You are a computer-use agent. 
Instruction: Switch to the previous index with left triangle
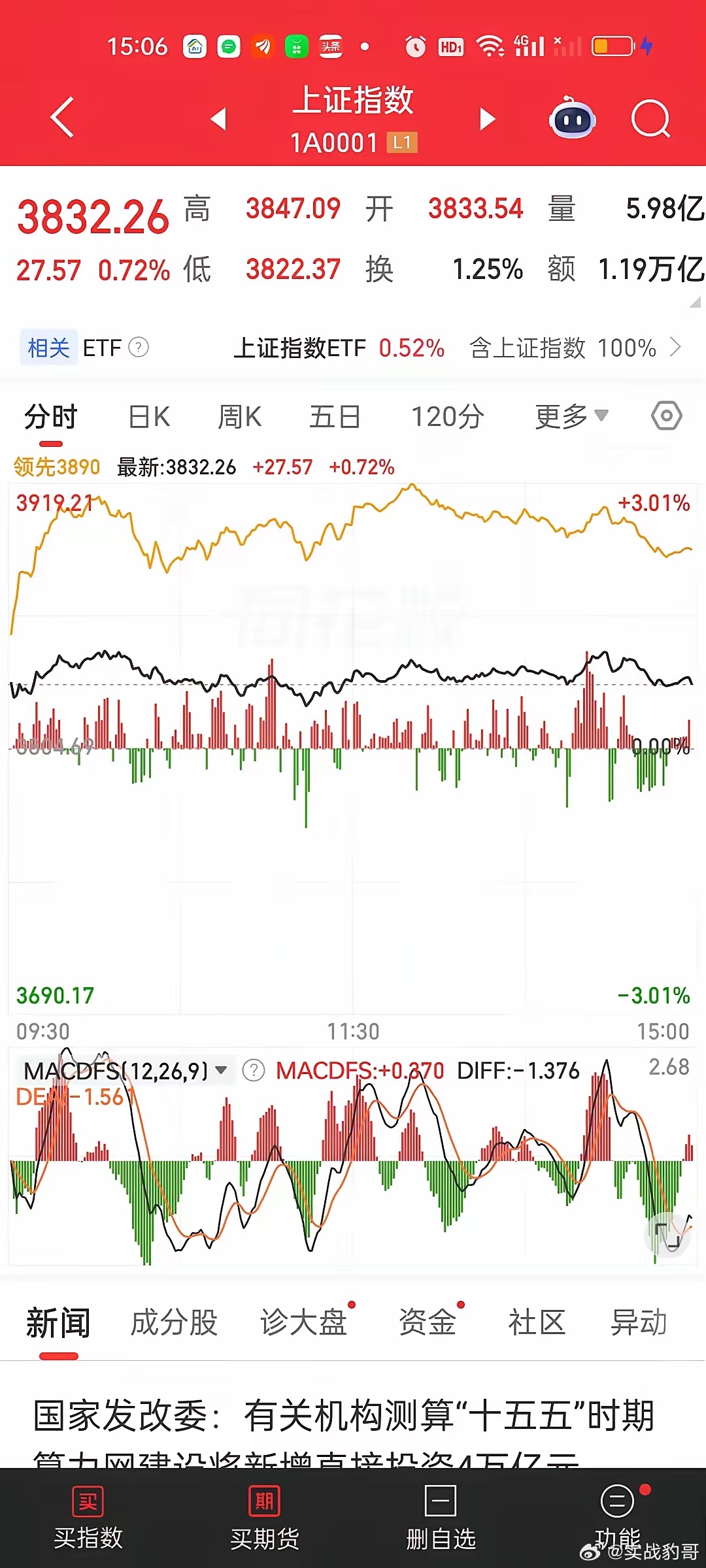click(x=218, y=119)
